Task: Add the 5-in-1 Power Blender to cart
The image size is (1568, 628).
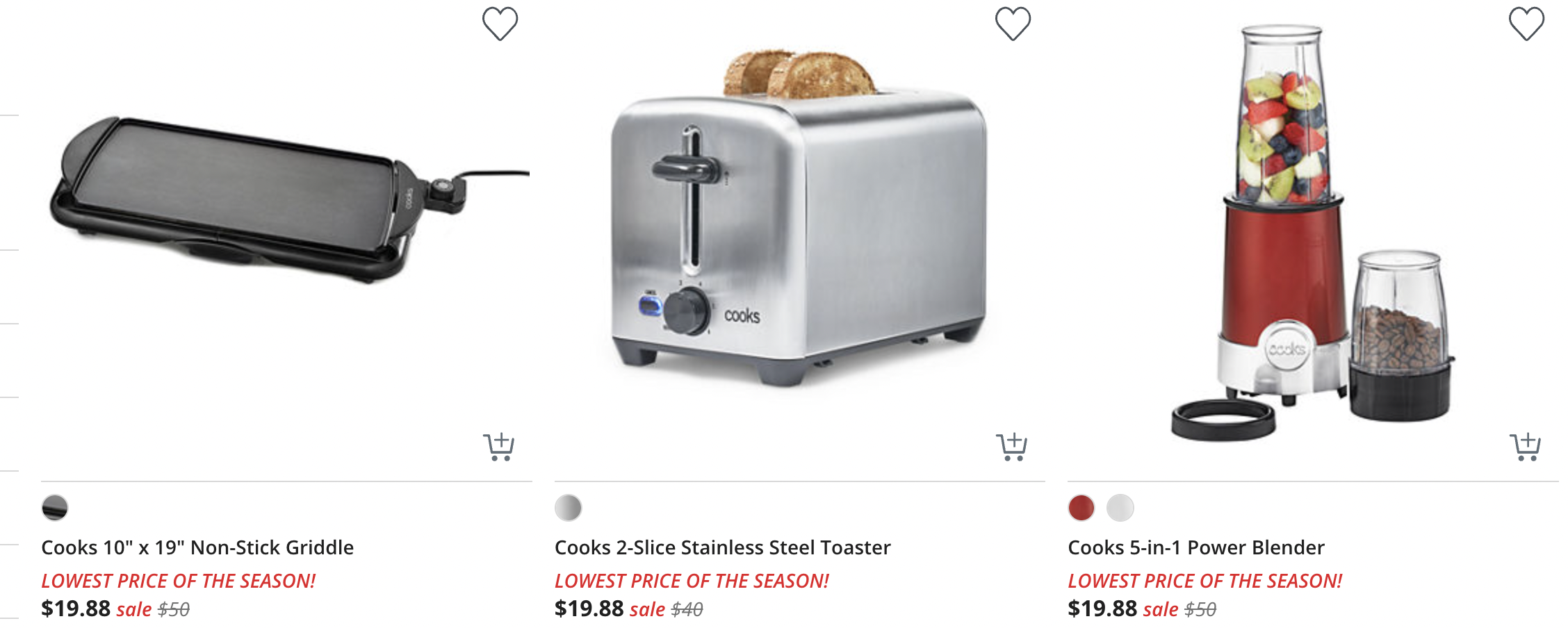Action: pyautogui.click(x=1526, y=447)
